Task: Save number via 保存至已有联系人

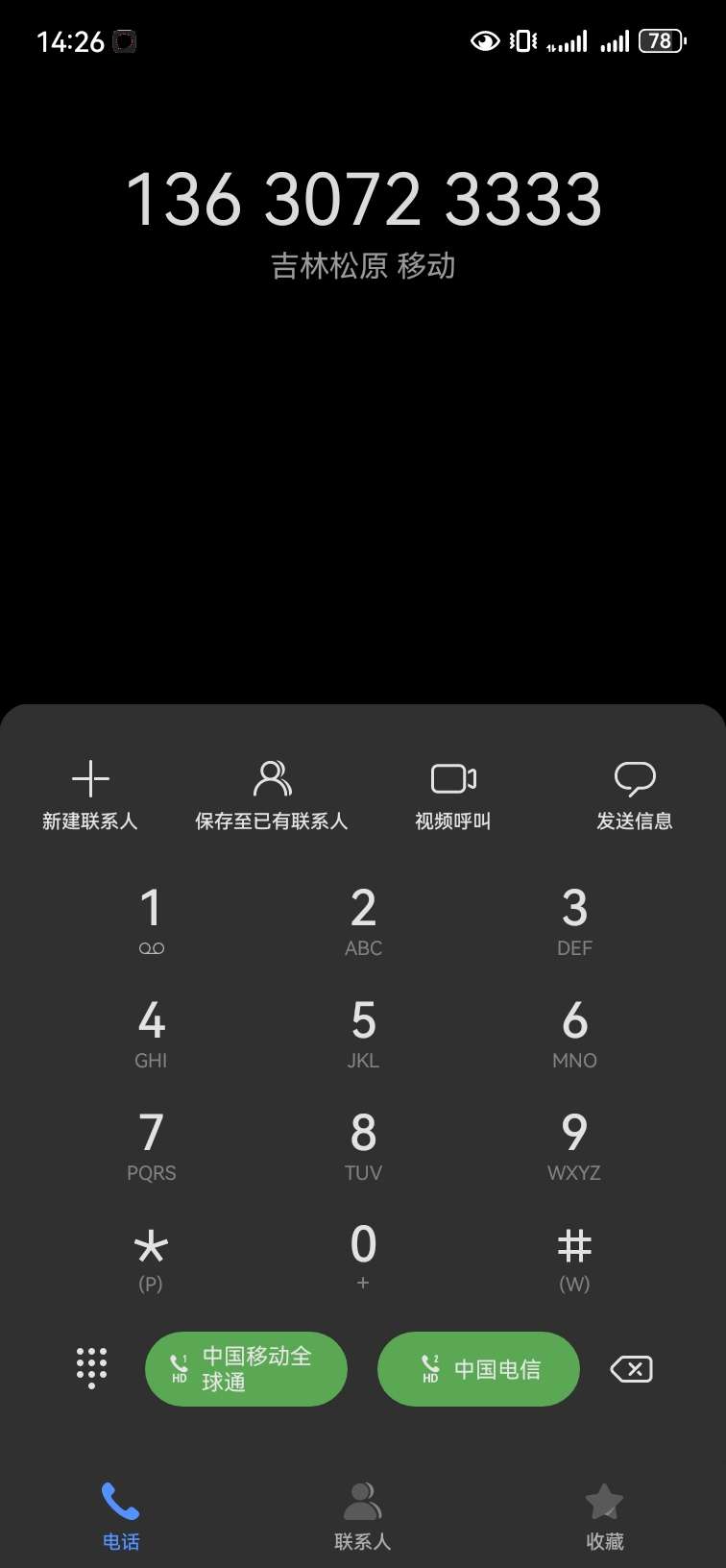Action: (272, 796)
